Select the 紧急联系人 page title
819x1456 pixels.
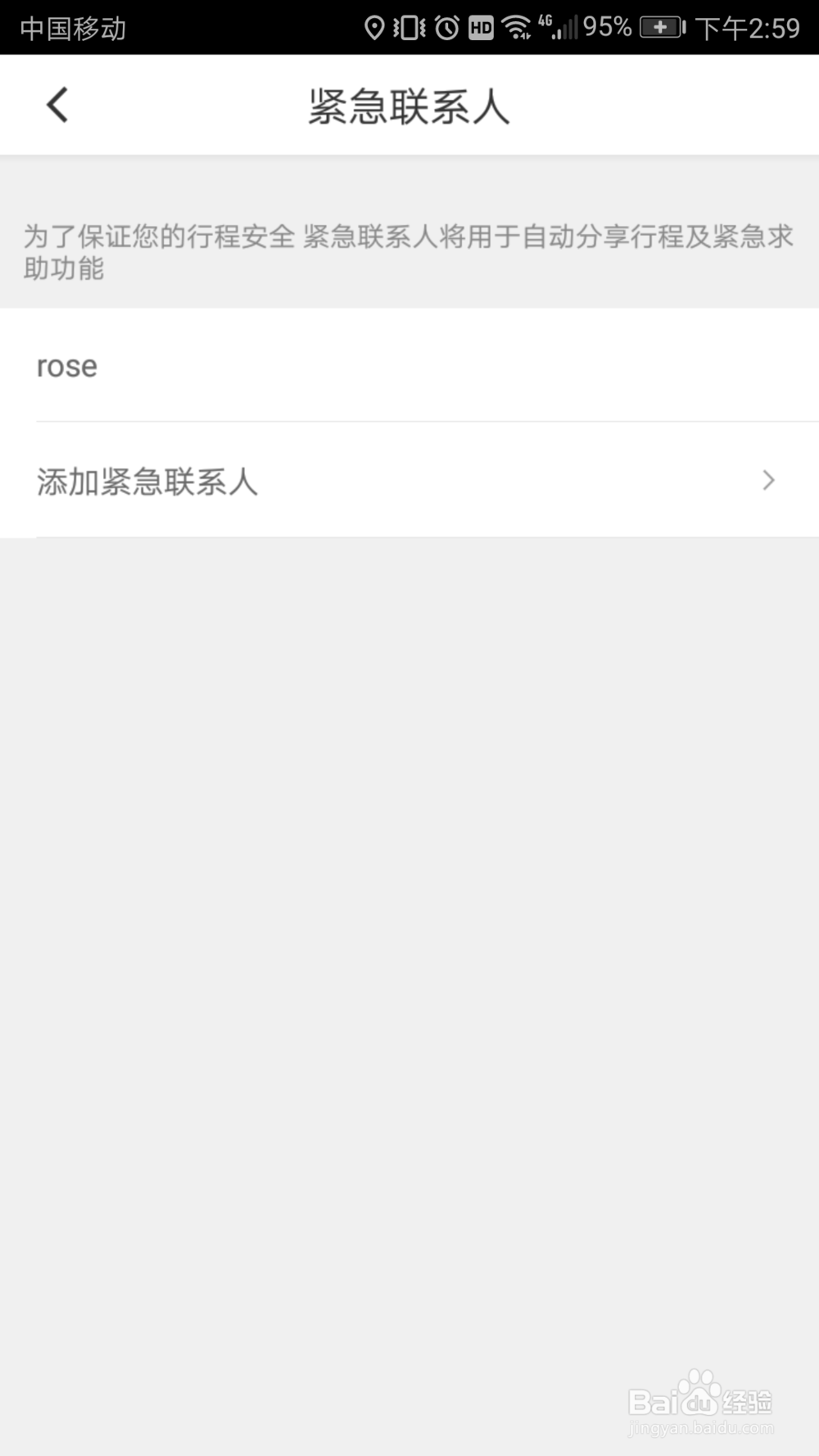(409, 105)
